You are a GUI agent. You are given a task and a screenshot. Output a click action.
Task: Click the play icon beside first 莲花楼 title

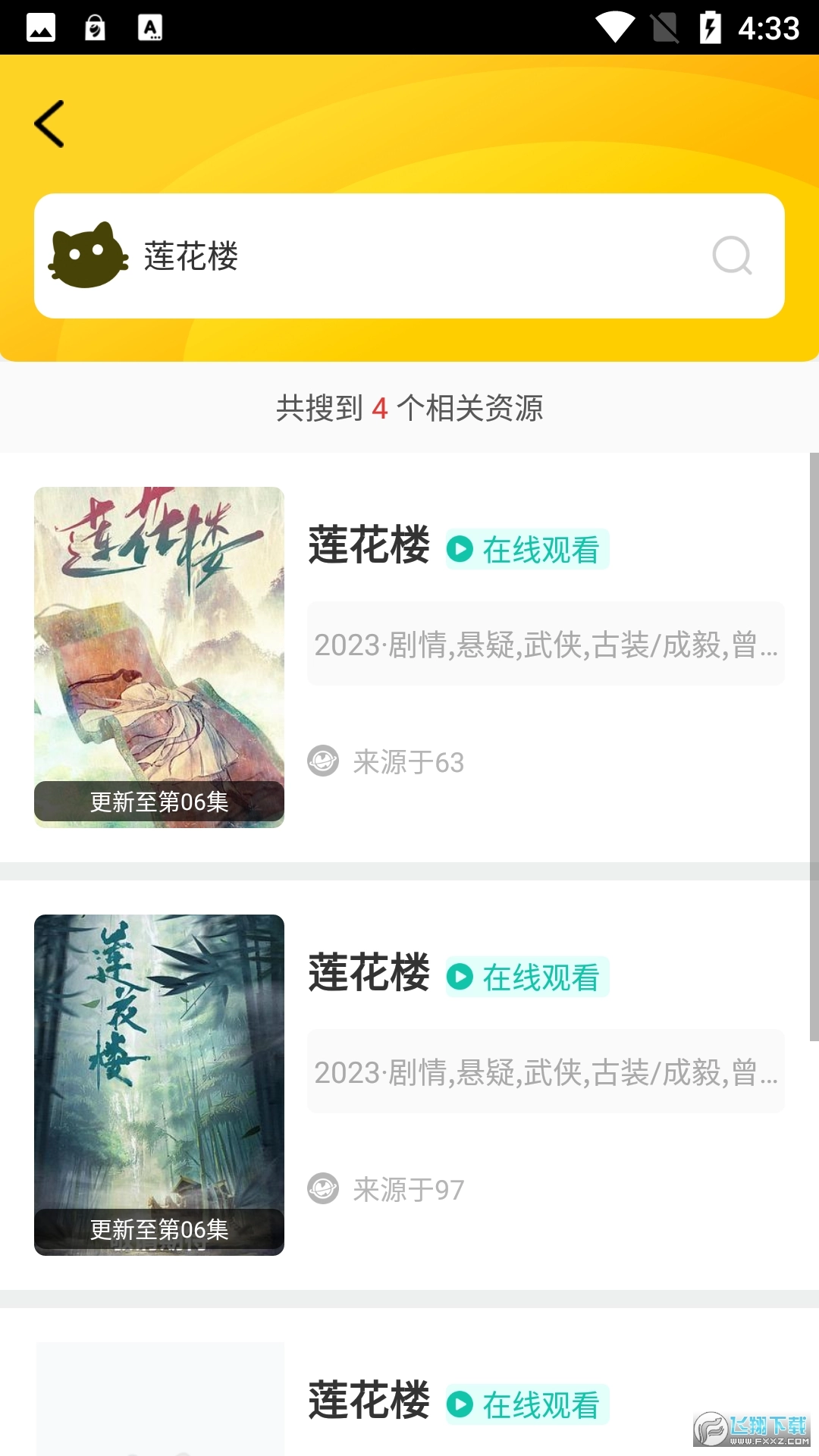point(460,549)
